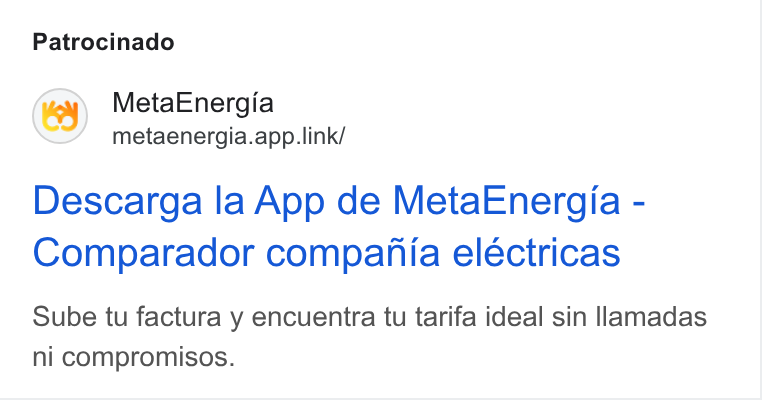This screenshot has height=400, width=762.
Task: Open the Descarga la App de MetaEnergía headline
Action: click(339, 226)
